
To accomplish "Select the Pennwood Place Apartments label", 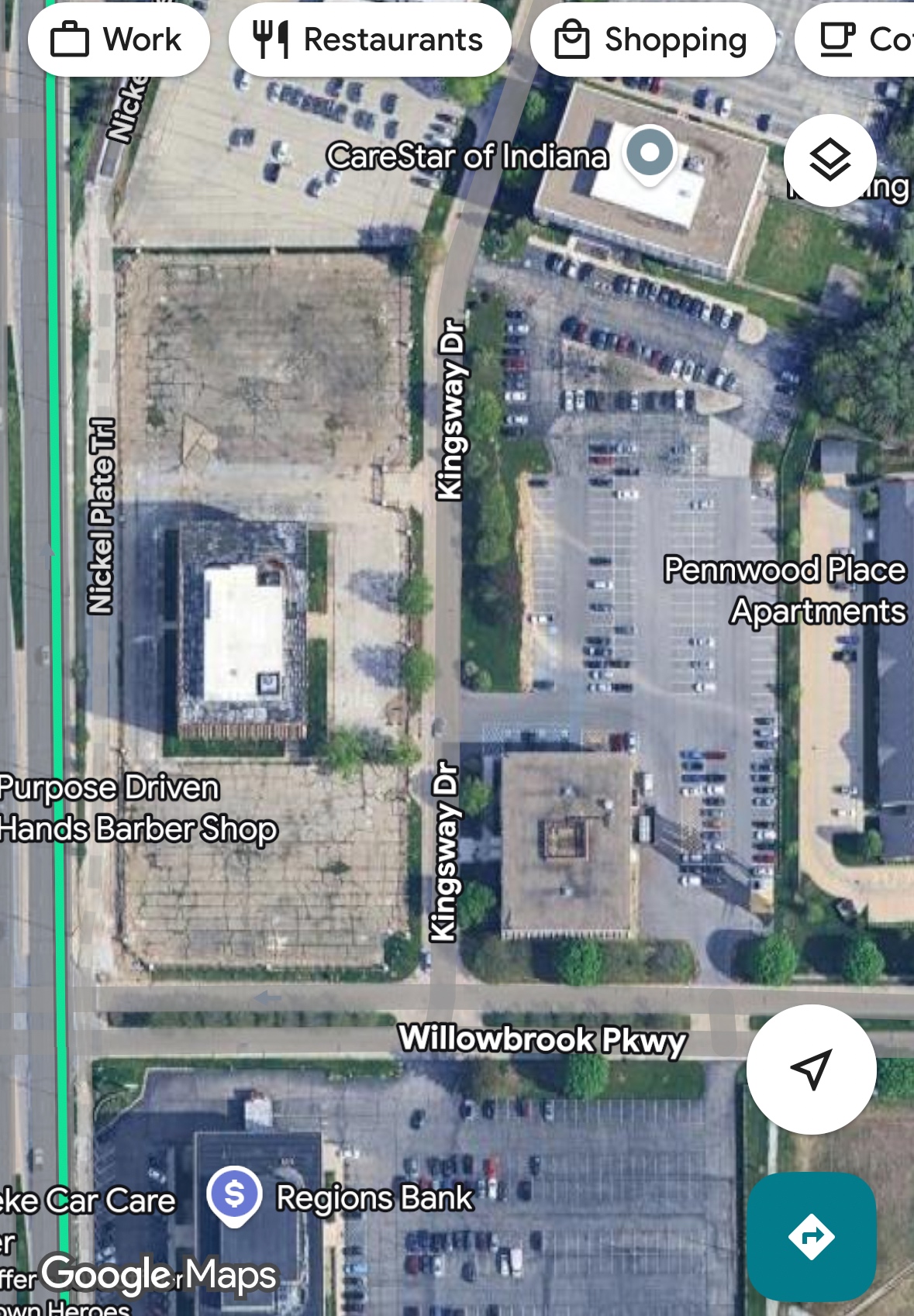I will click(x=785, y=591).
